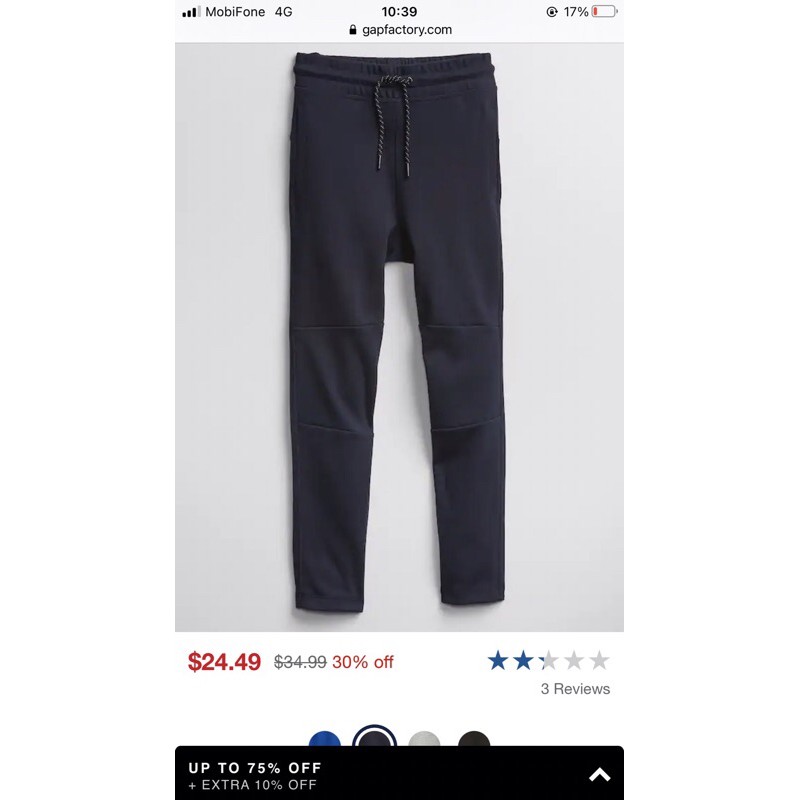Open the 3 Reviews link
This screenshot has width=800, height=800.
[x=575, y=689]
